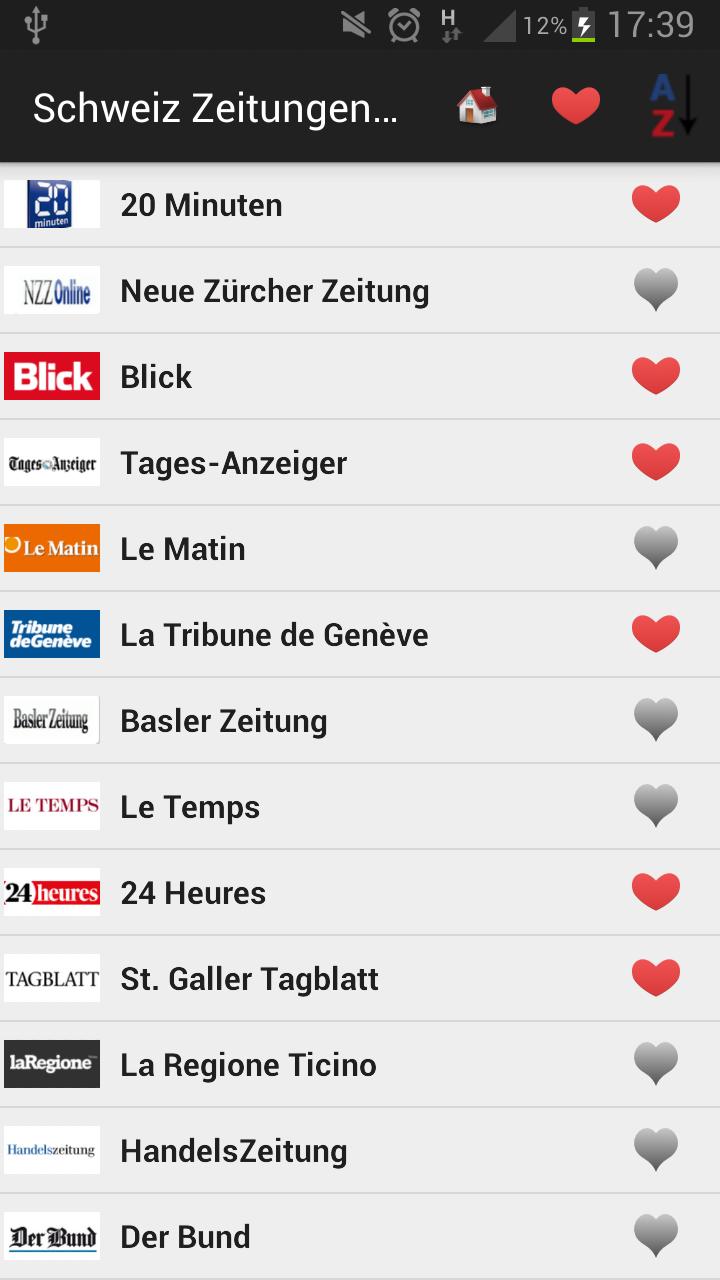The height and width of the screenshot is (1280, 720).
Task: Open La Tribune de Genève
Action: click(360, 635)
